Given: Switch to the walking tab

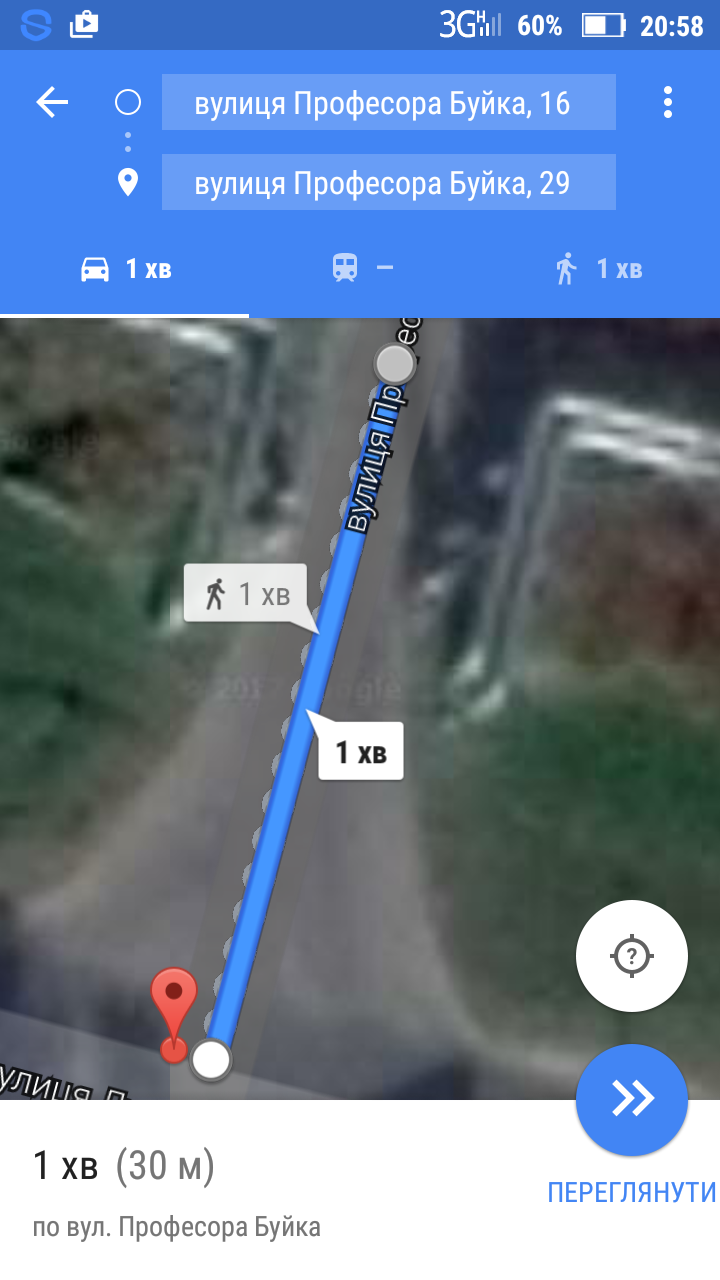Looking at the screenshot, I should 597,268.
